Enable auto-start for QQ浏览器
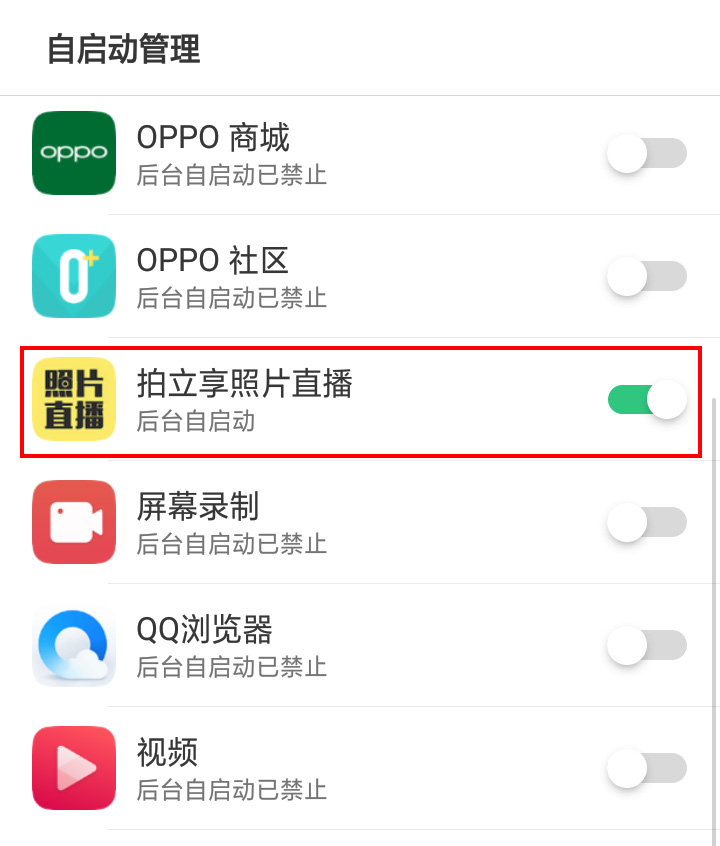This screenshot has width=720, height=846. point(647,645)
